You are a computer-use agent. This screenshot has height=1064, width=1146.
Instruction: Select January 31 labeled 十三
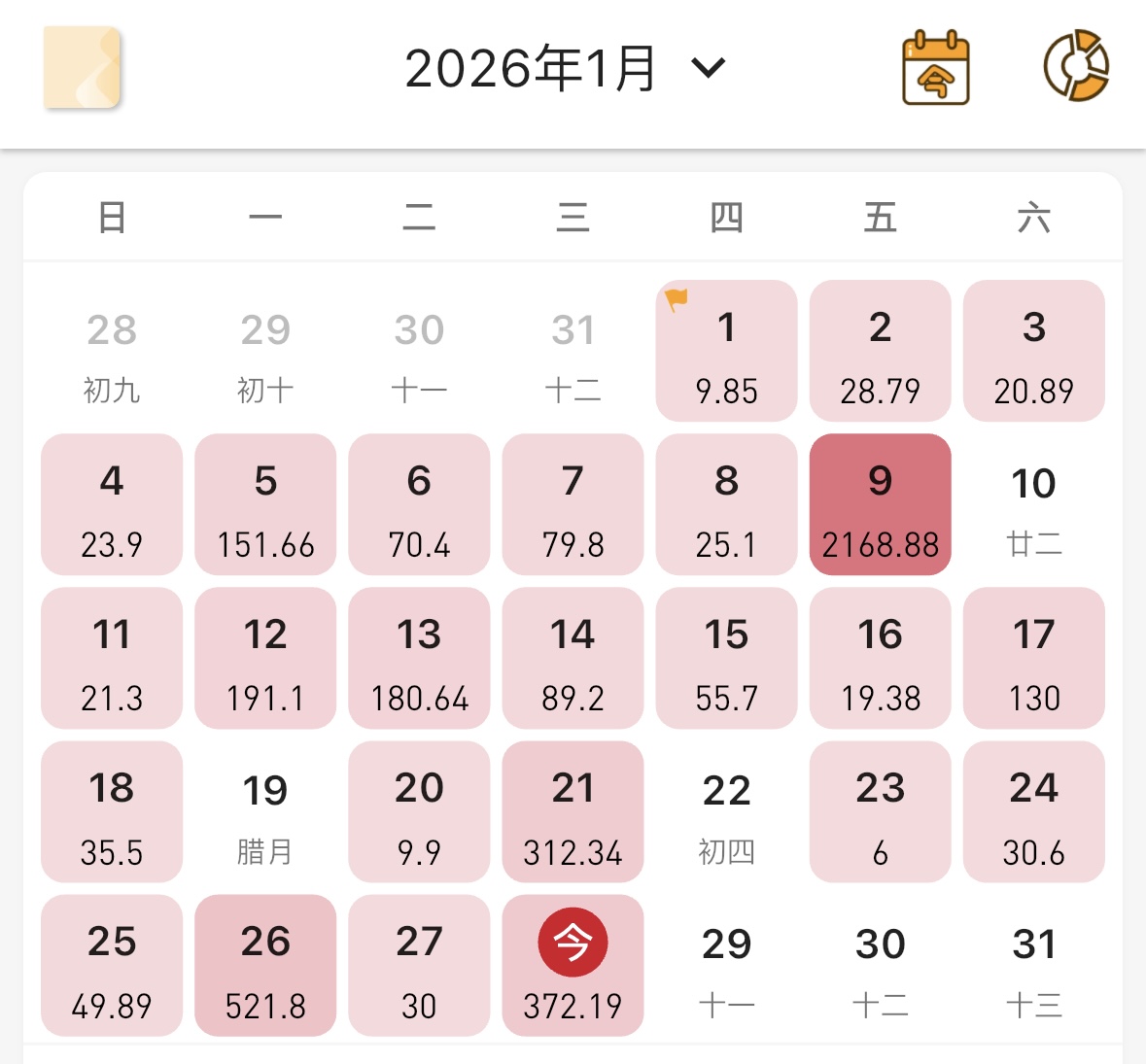pos(1033,965)
